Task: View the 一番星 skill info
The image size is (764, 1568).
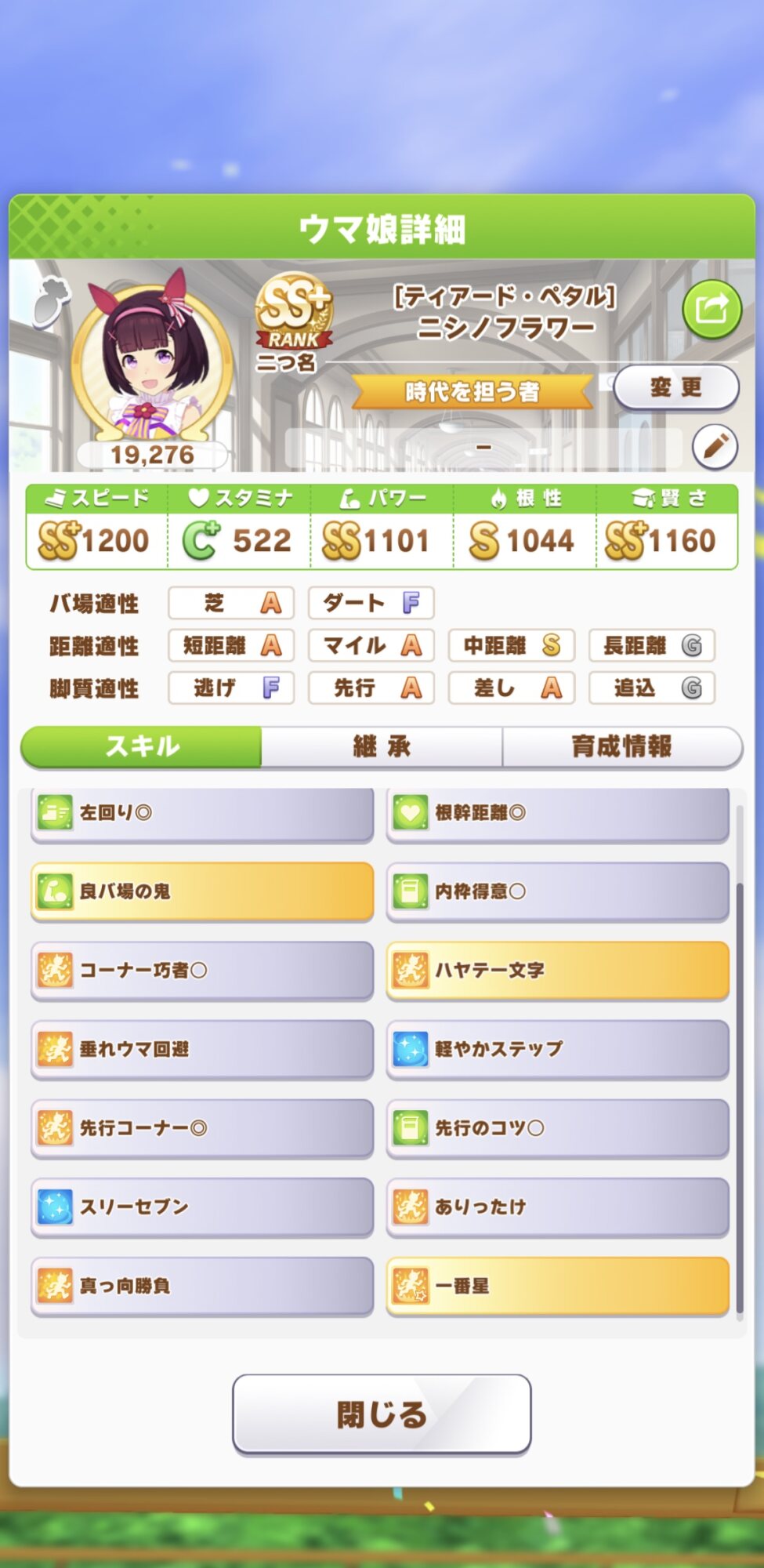Action: [557, 1286]
